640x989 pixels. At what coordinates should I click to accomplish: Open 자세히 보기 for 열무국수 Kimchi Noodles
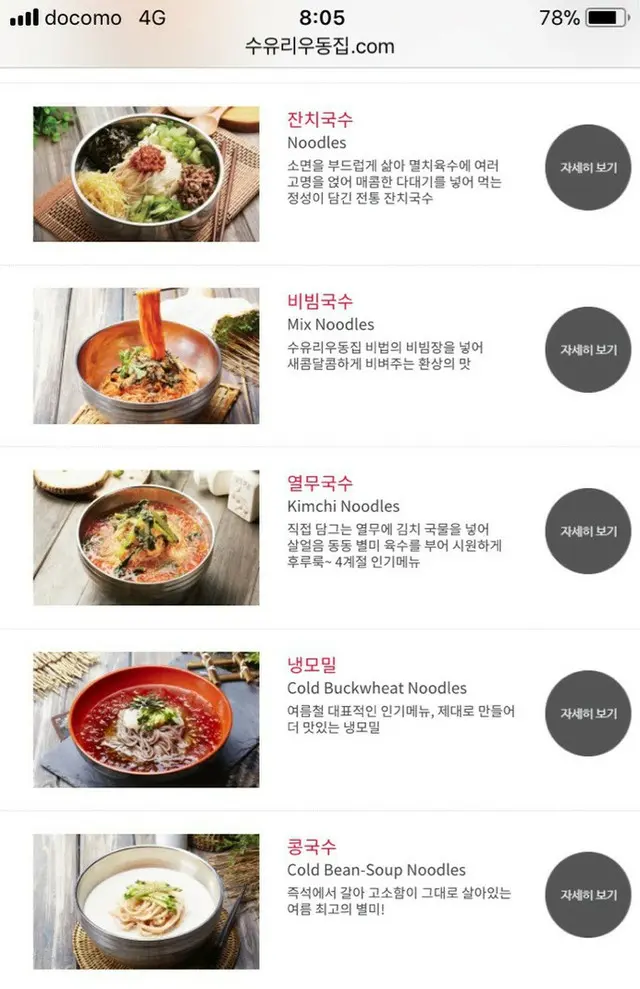(588, 531)
